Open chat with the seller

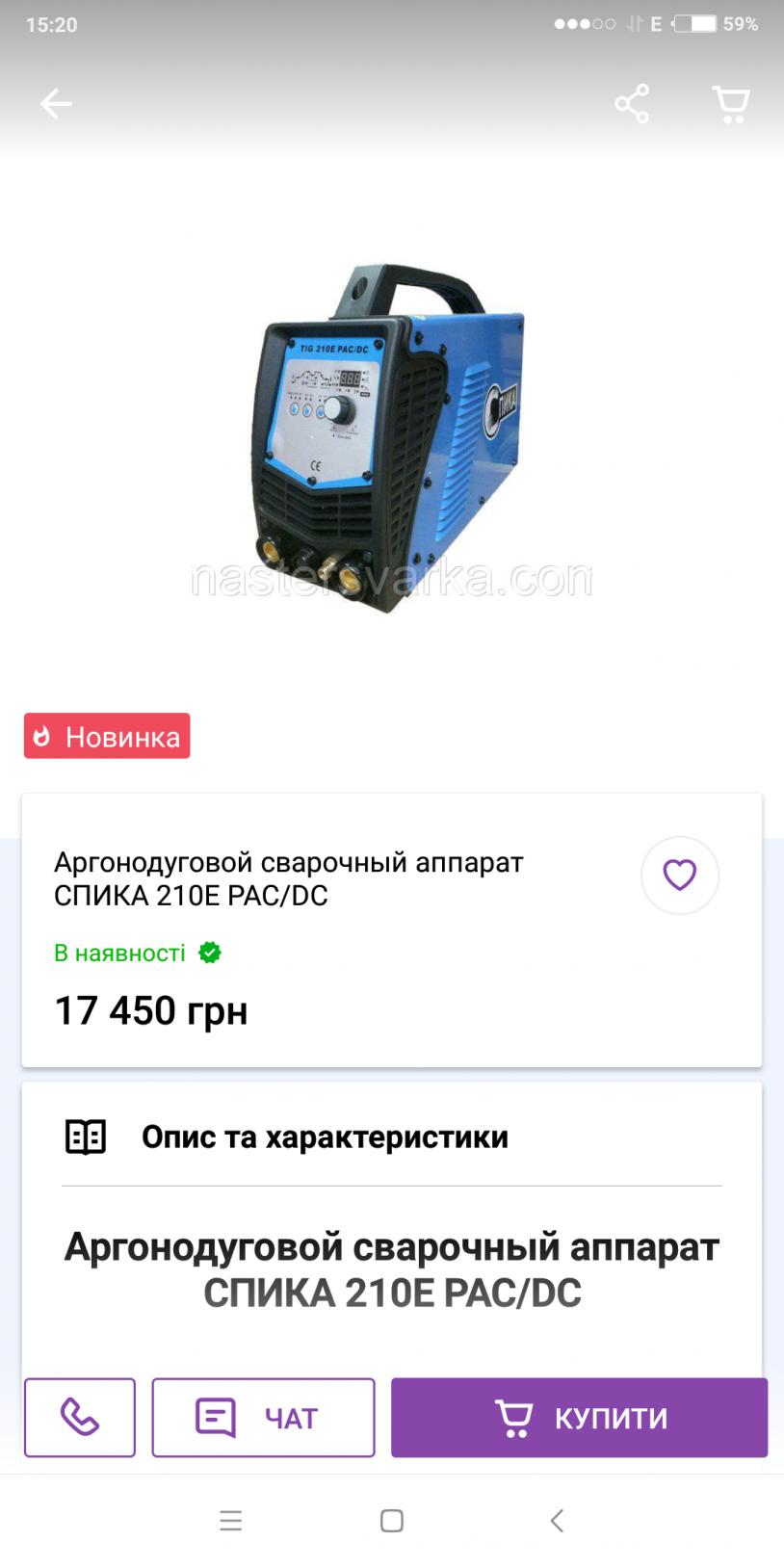click(x=263, y=1417)
